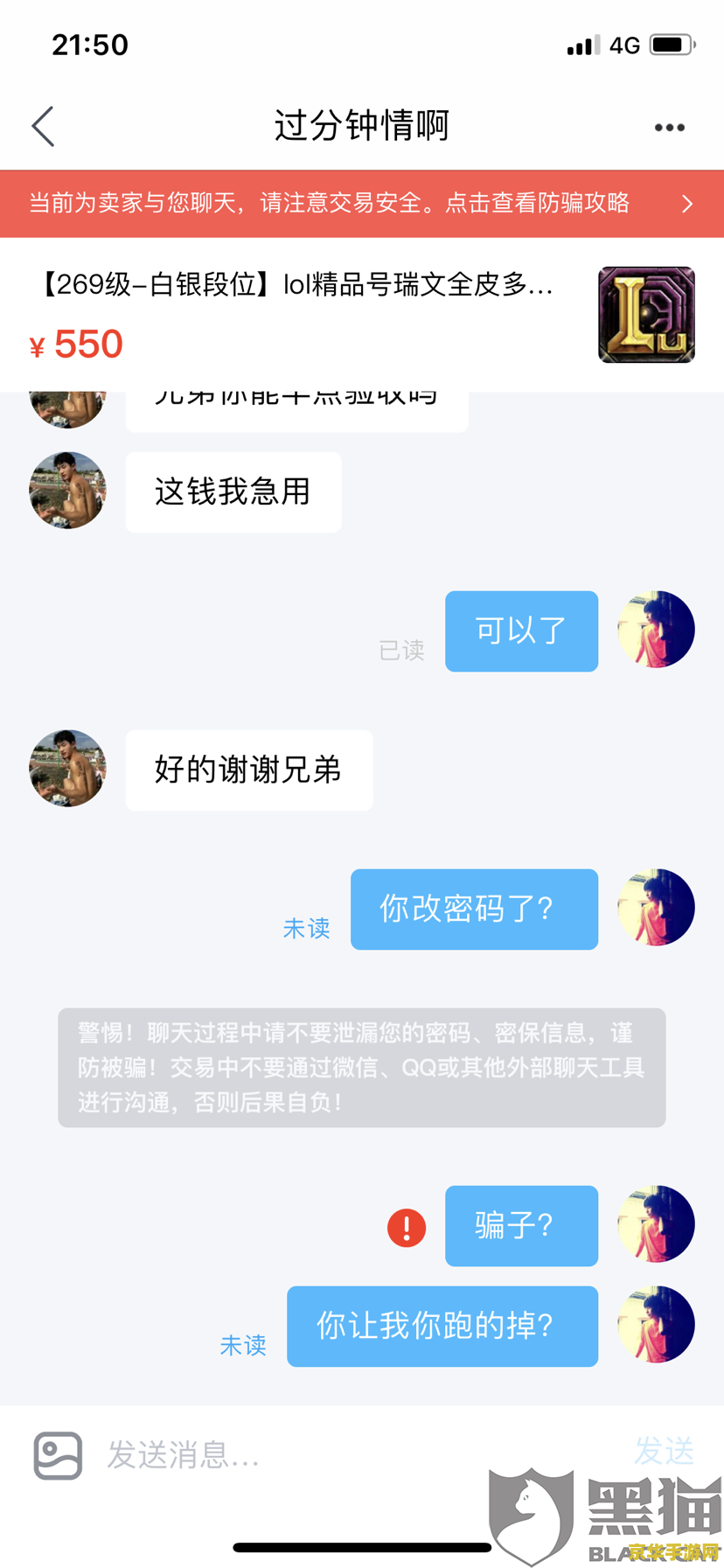The height and width of the screenshot is (1568, 724).
Task: Tap red exclamation icon to resend failed message
Action: point(405,1226)
